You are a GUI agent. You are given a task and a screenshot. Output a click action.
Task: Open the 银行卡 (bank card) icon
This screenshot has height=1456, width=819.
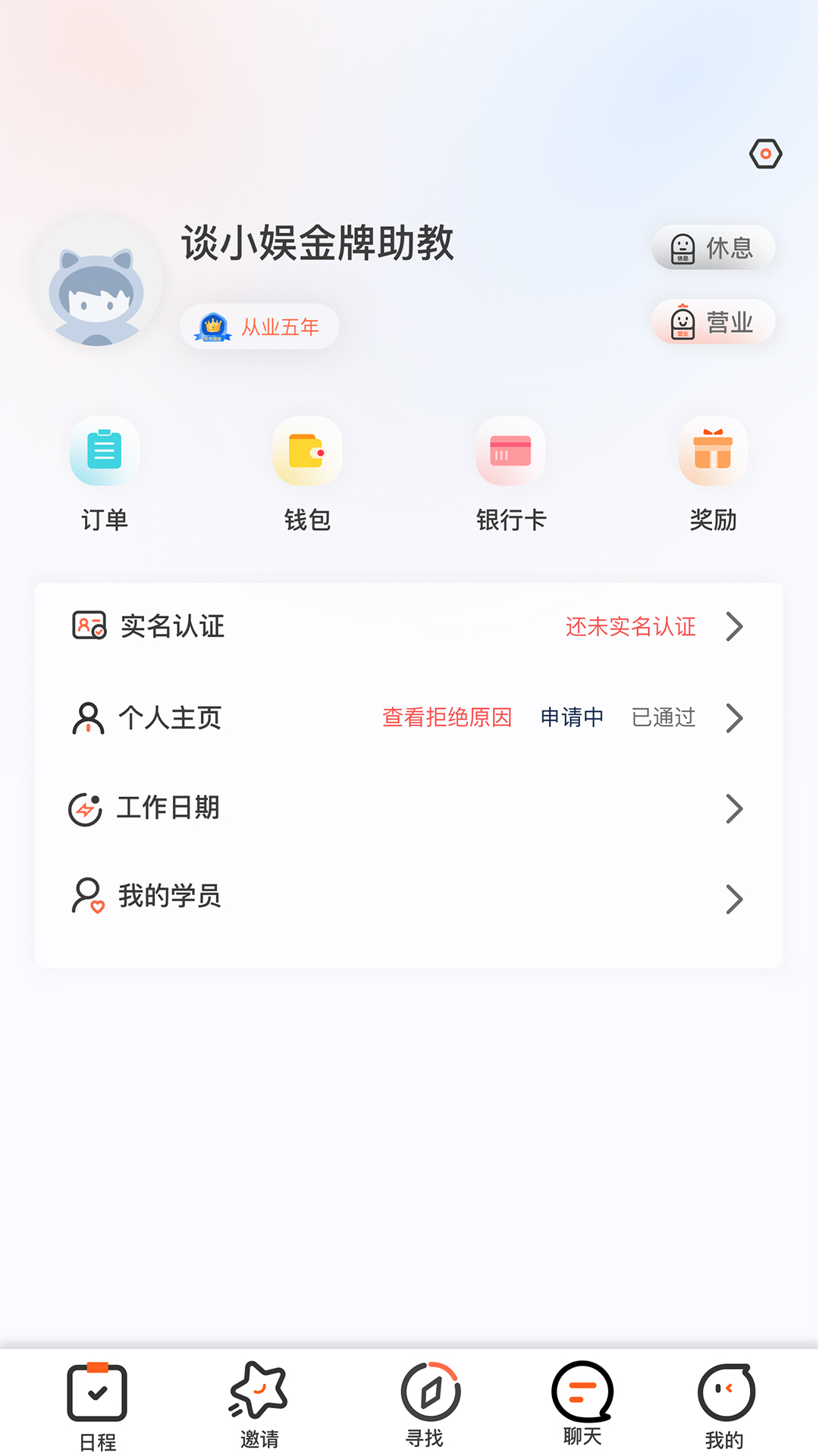point(510,451)
